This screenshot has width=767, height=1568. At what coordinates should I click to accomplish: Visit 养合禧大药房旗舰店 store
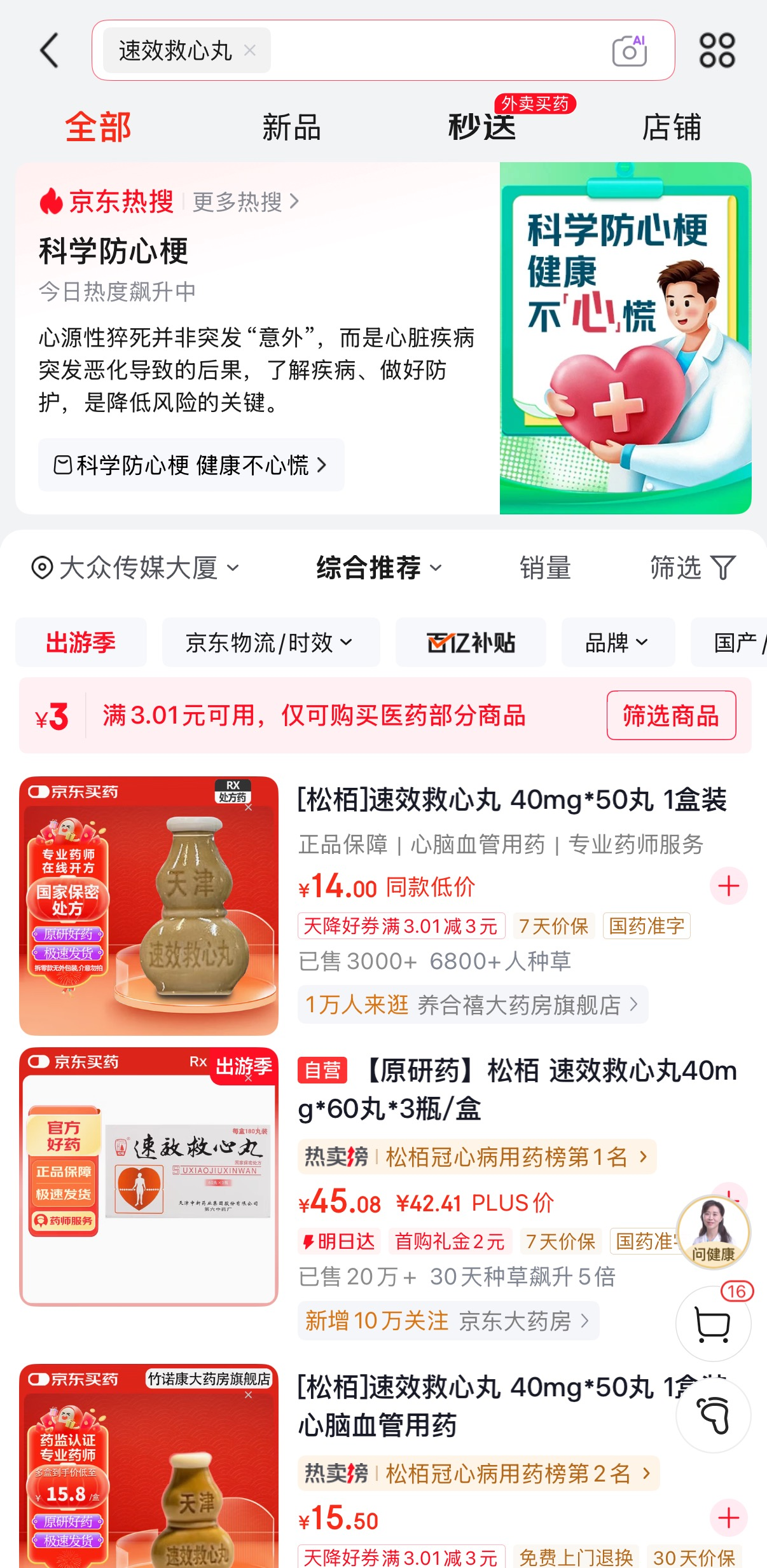coord(518,1005)
